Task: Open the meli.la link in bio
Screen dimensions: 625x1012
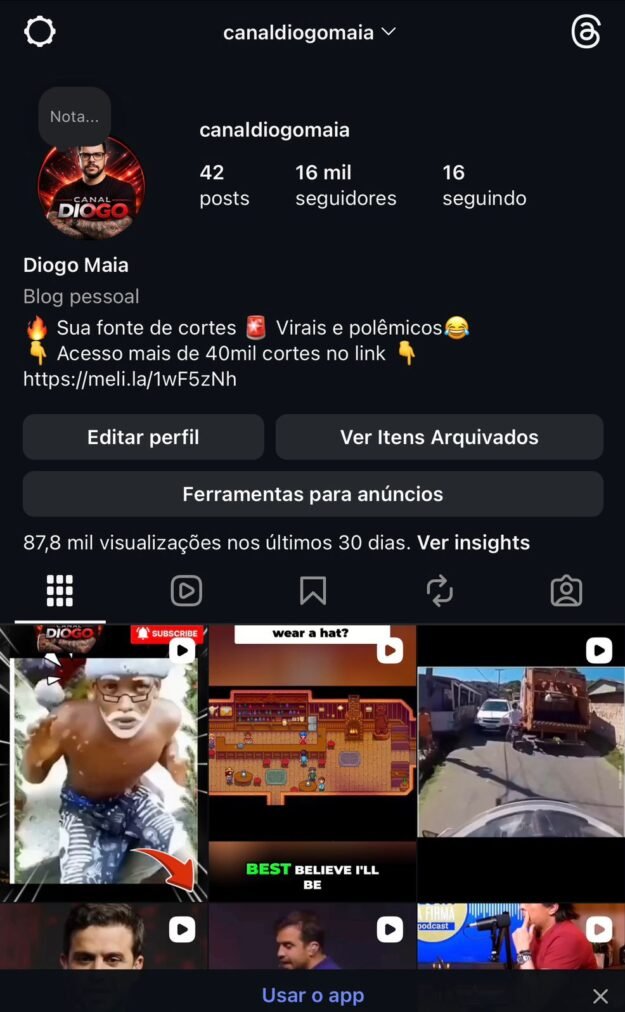Action: coord(130,379)
